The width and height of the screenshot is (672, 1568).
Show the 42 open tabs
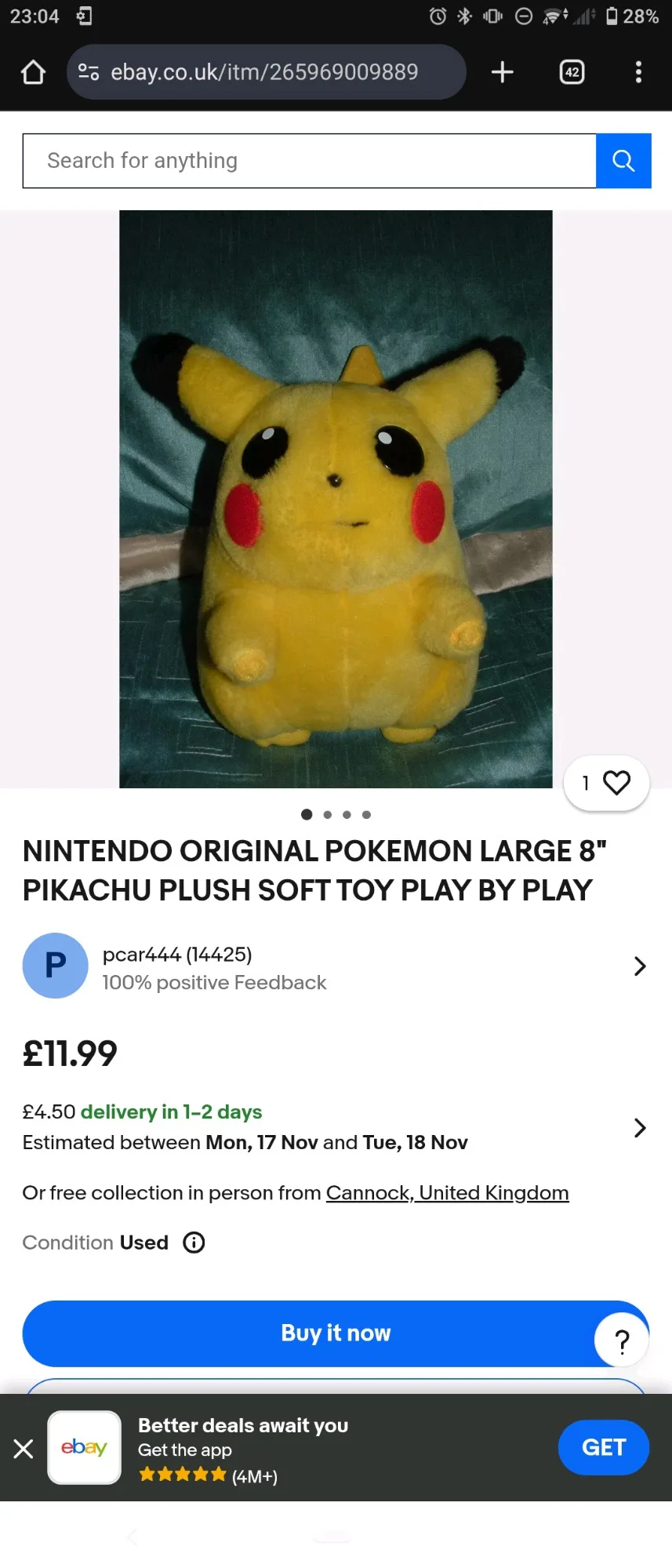[x=572, y=72]
